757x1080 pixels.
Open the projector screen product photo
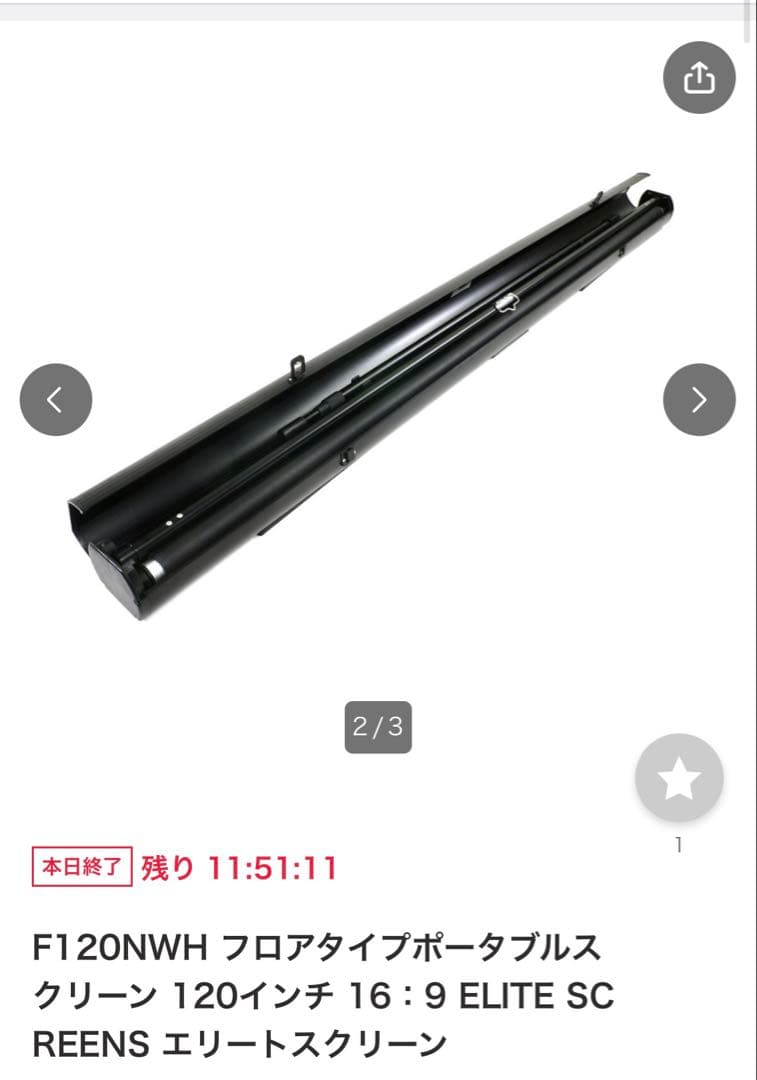tap(370, 400)
